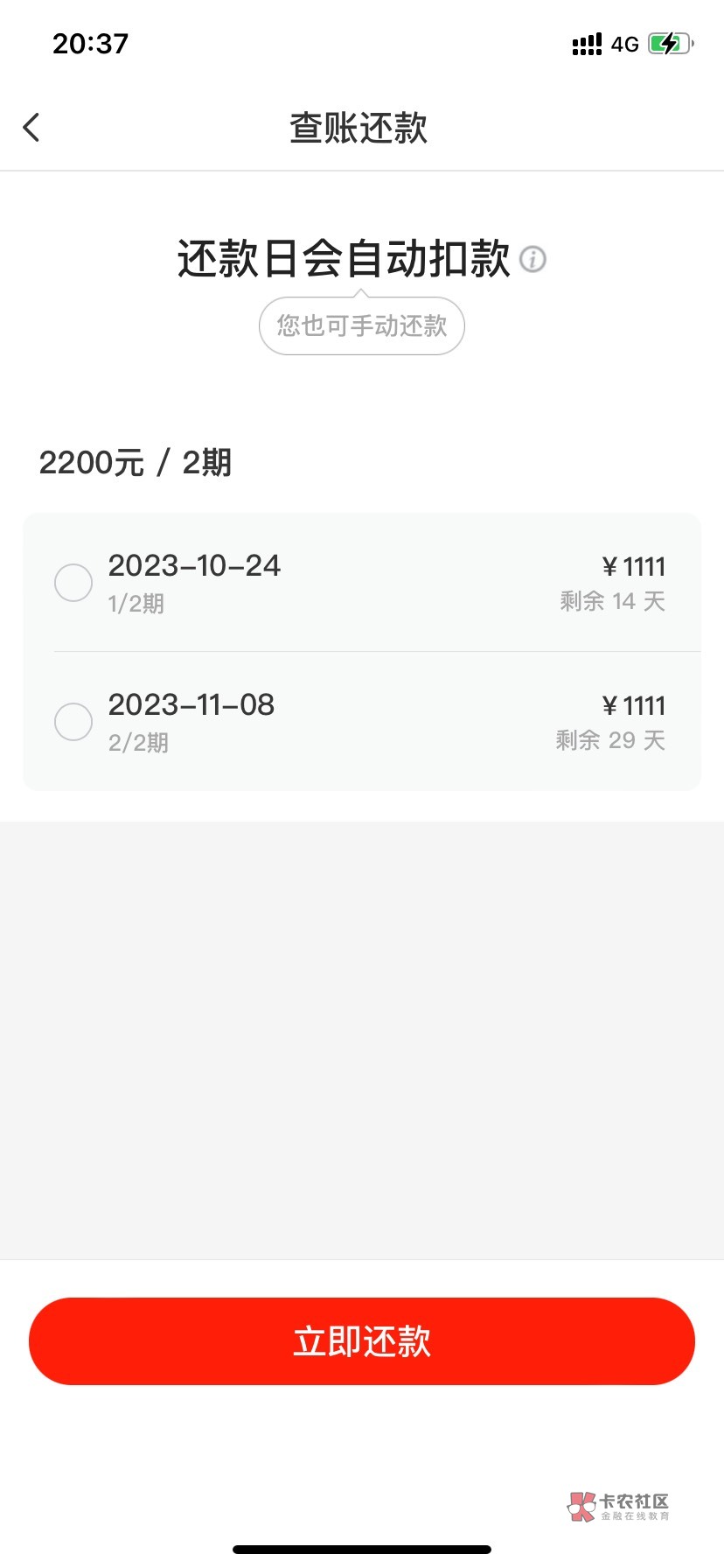The height and width of the screenshot is (1568, 724).
Task: Select the 2023-11-08 installment
Action: [x=73, y=722]
